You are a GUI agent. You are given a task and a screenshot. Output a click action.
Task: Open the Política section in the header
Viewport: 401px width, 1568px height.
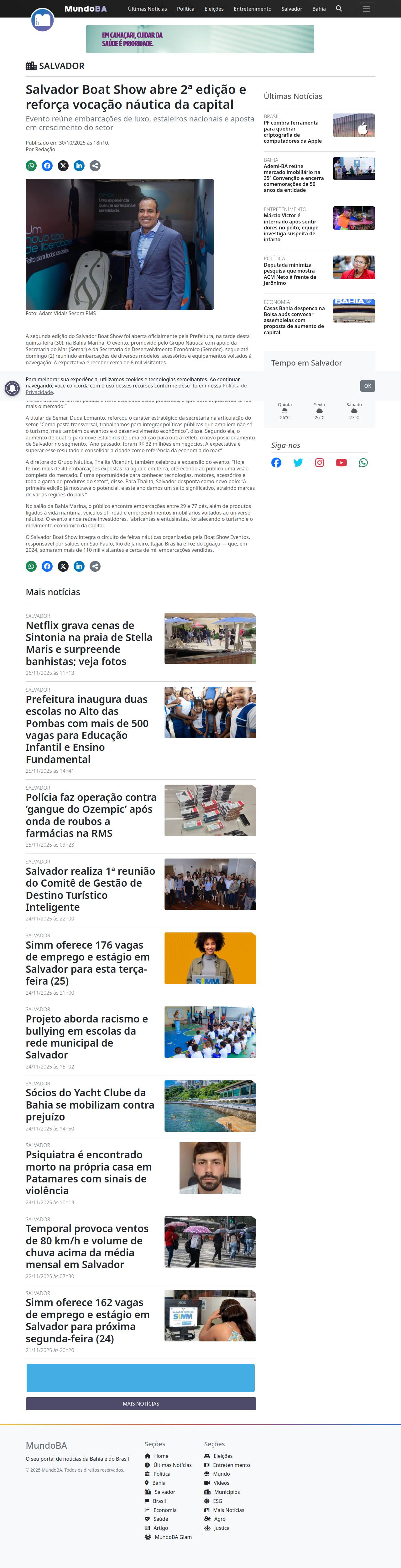tap(185, 8)
